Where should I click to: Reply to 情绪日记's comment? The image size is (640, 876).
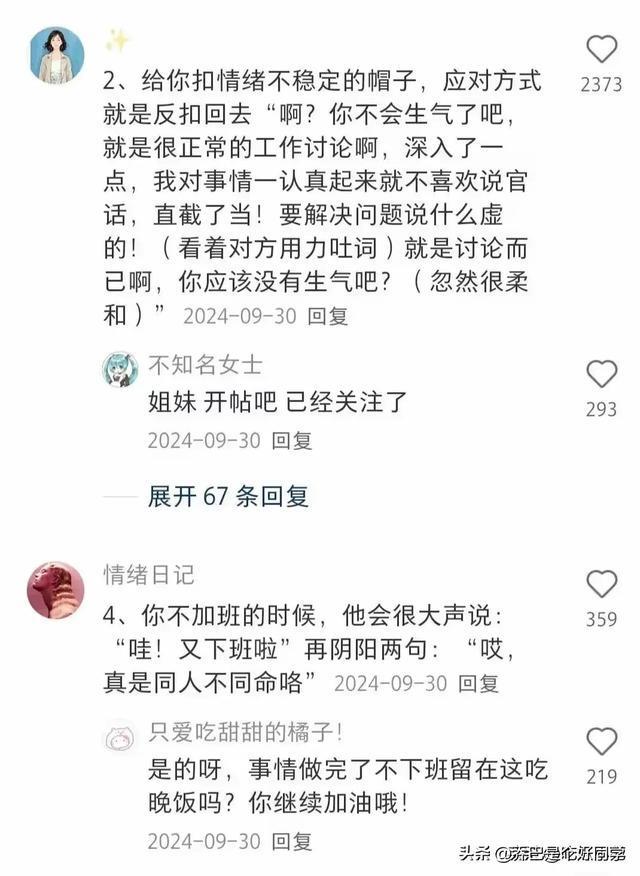(x=476, y=684)
